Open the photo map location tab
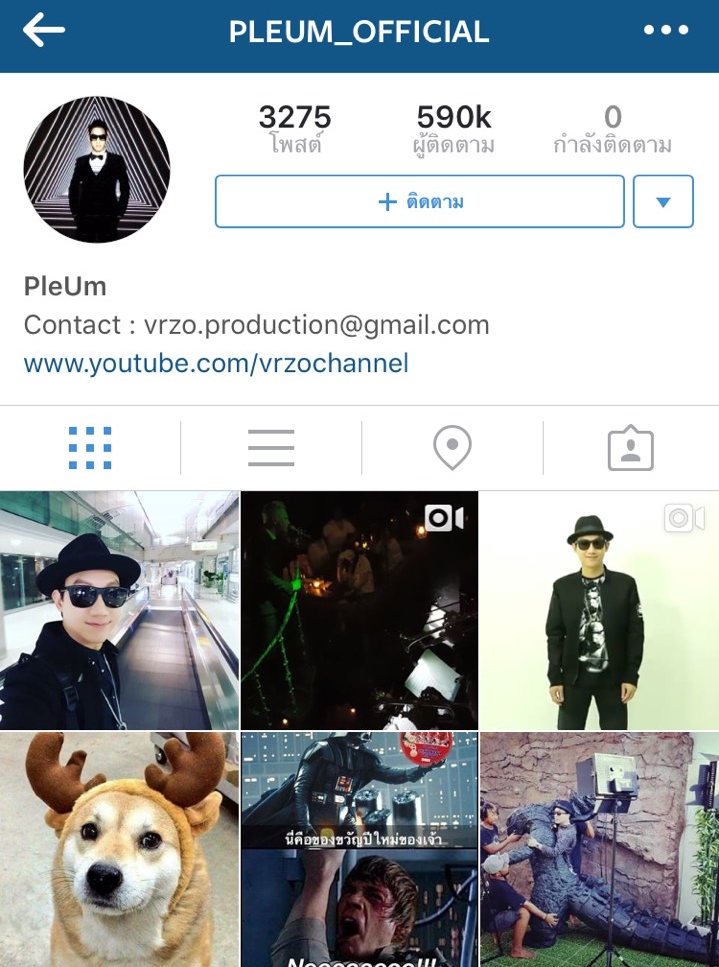 (452, 448)
